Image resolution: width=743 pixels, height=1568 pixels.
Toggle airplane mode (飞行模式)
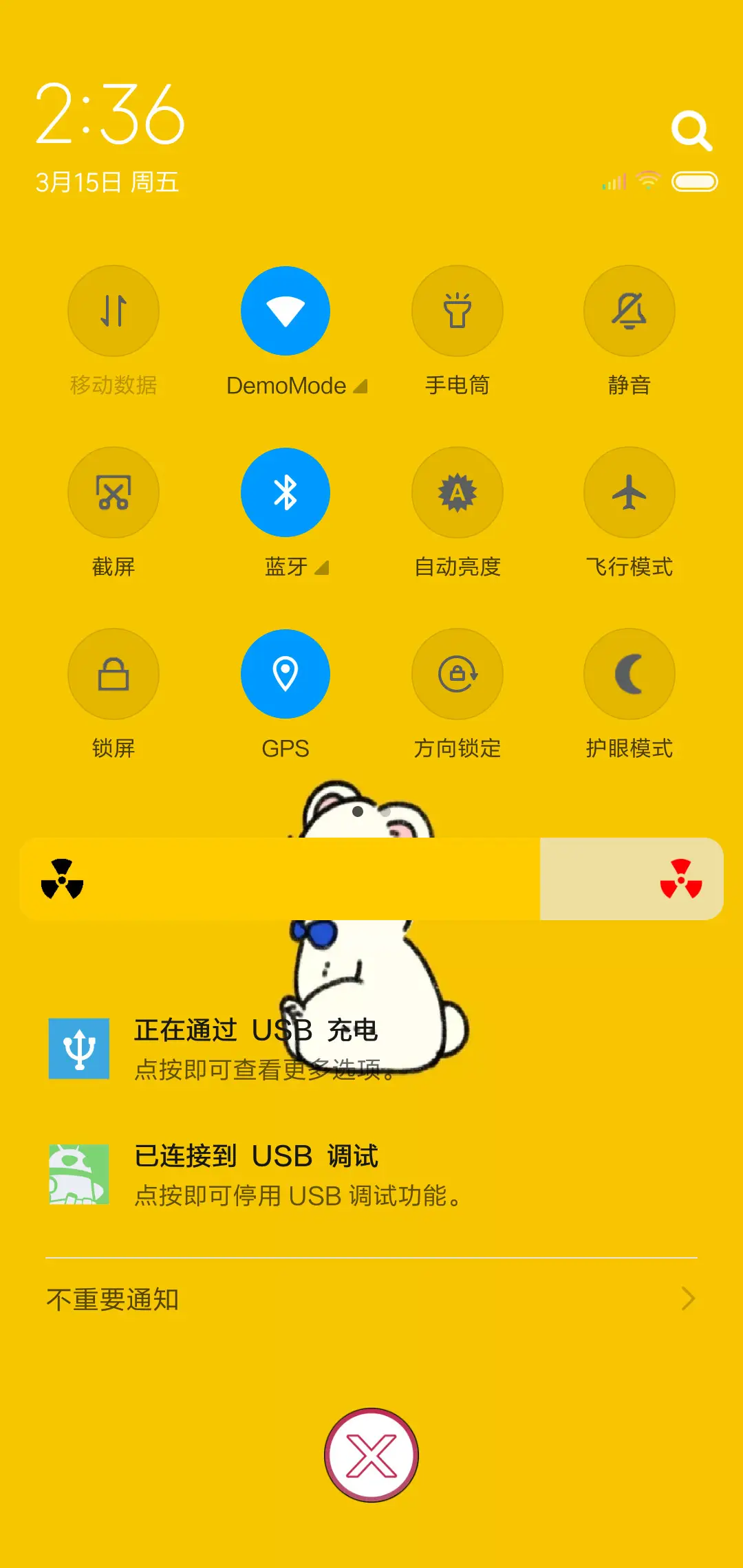point(629,492)
